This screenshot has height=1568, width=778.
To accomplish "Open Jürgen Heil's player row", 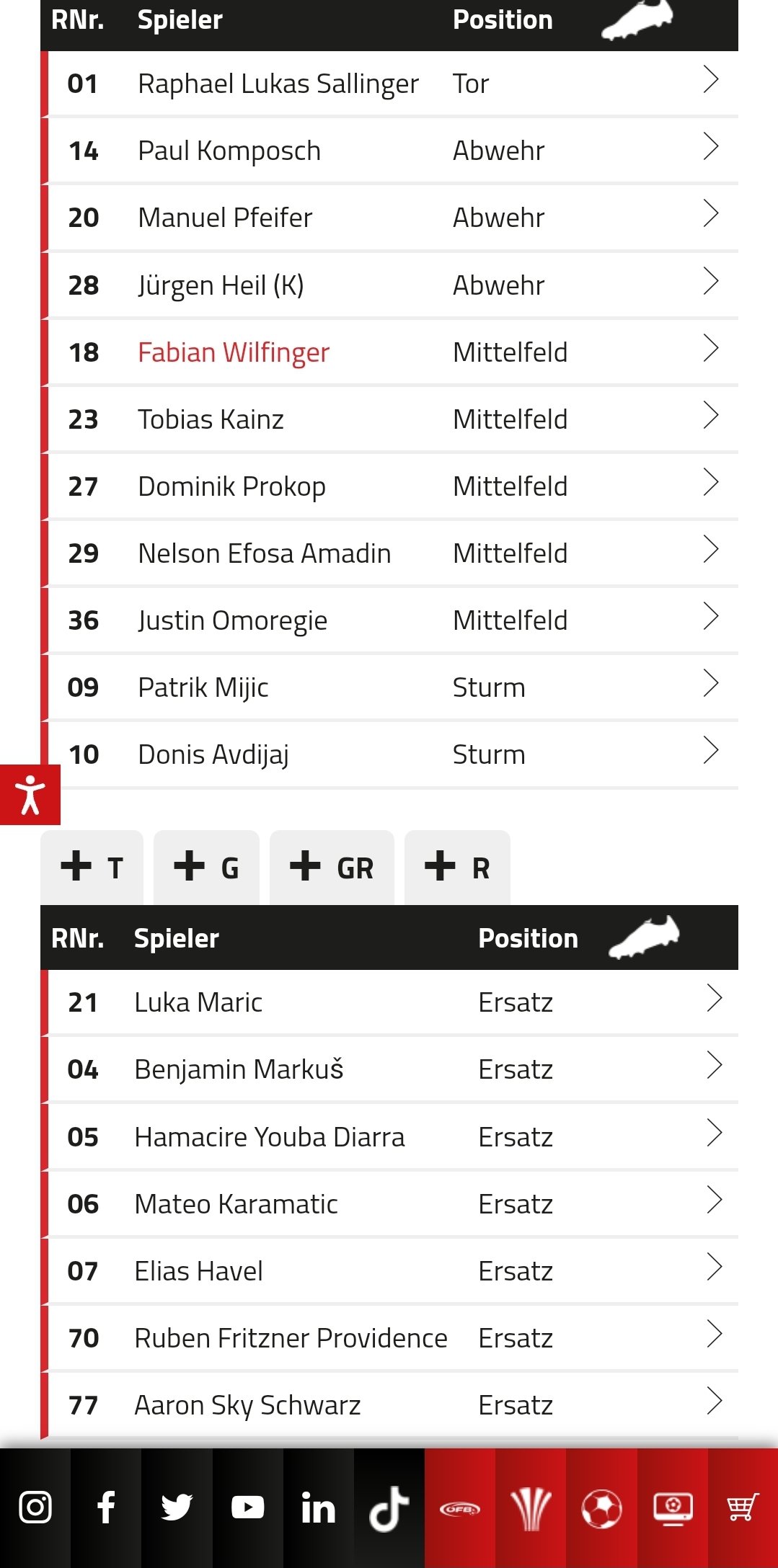I will (x=389, y=285).
